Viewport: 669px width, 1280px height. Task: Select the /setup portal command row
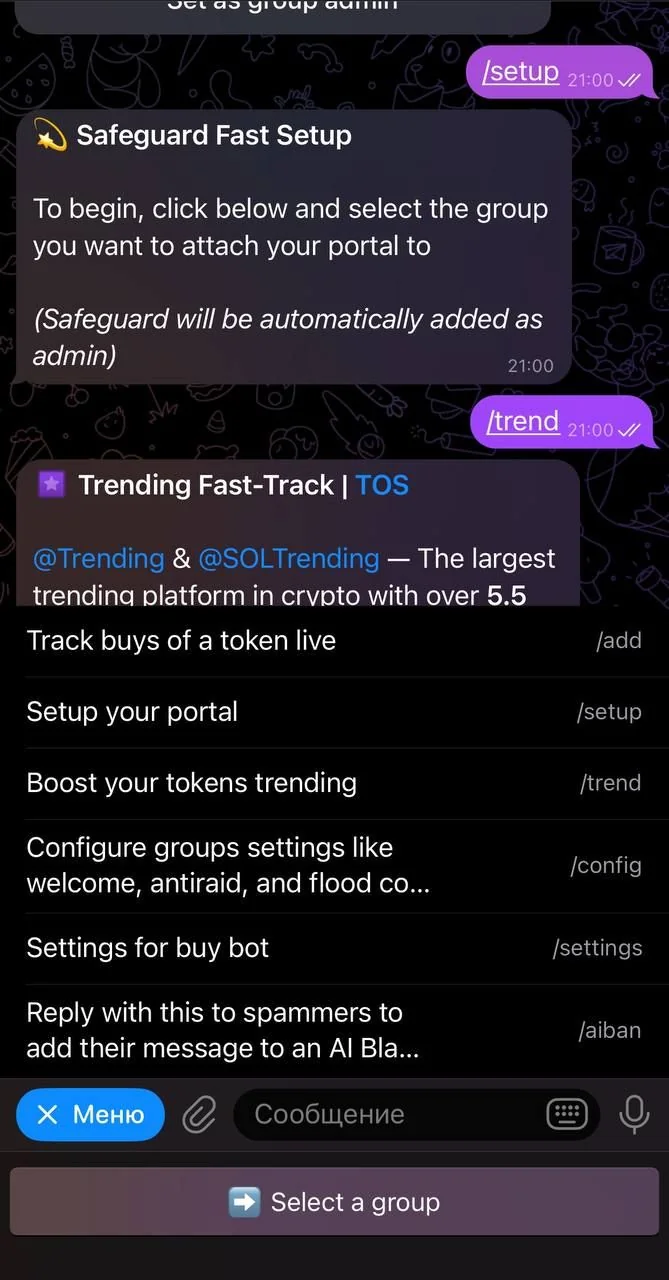pyautogui.click(x=334, y=712)
